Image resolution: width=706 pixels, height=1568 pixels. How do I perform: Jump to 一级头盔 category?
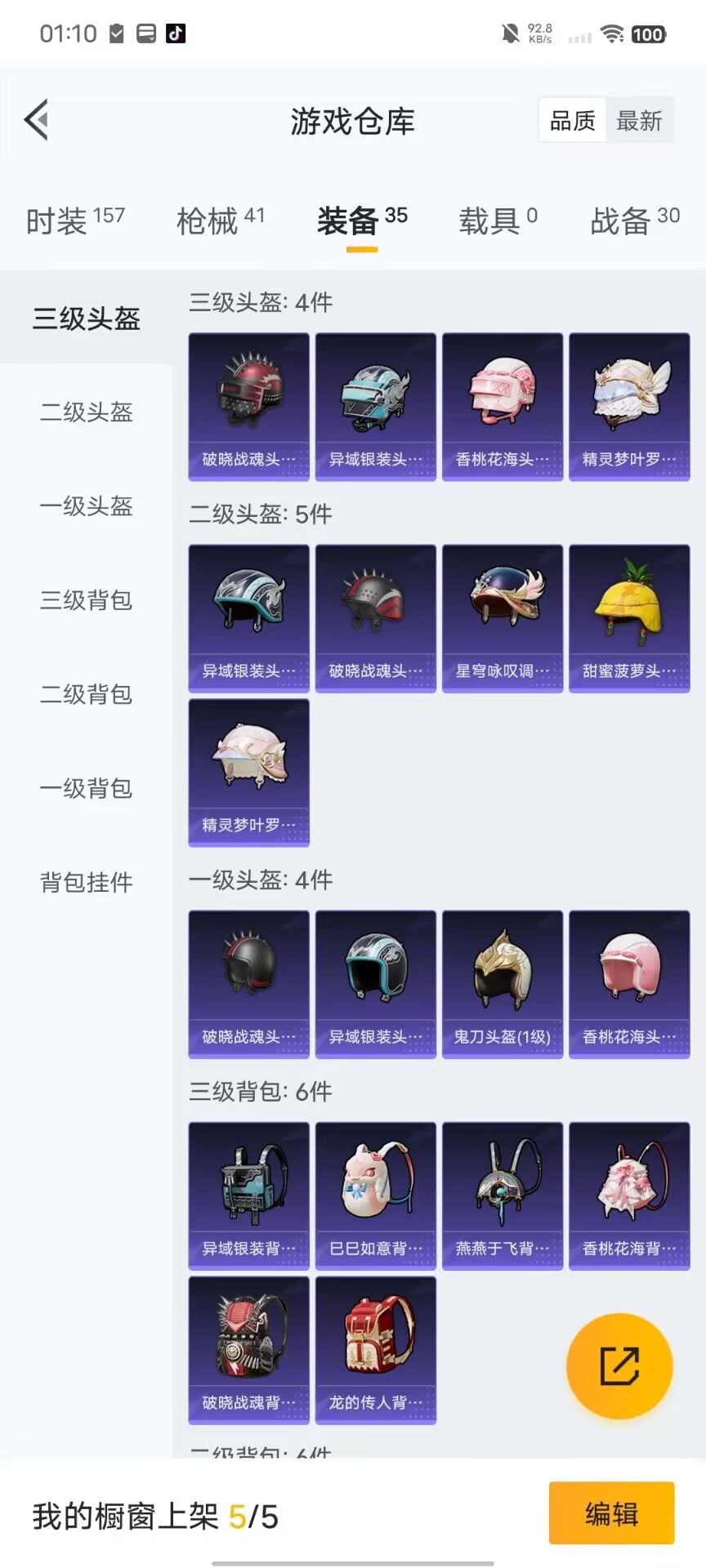point(87,506)
